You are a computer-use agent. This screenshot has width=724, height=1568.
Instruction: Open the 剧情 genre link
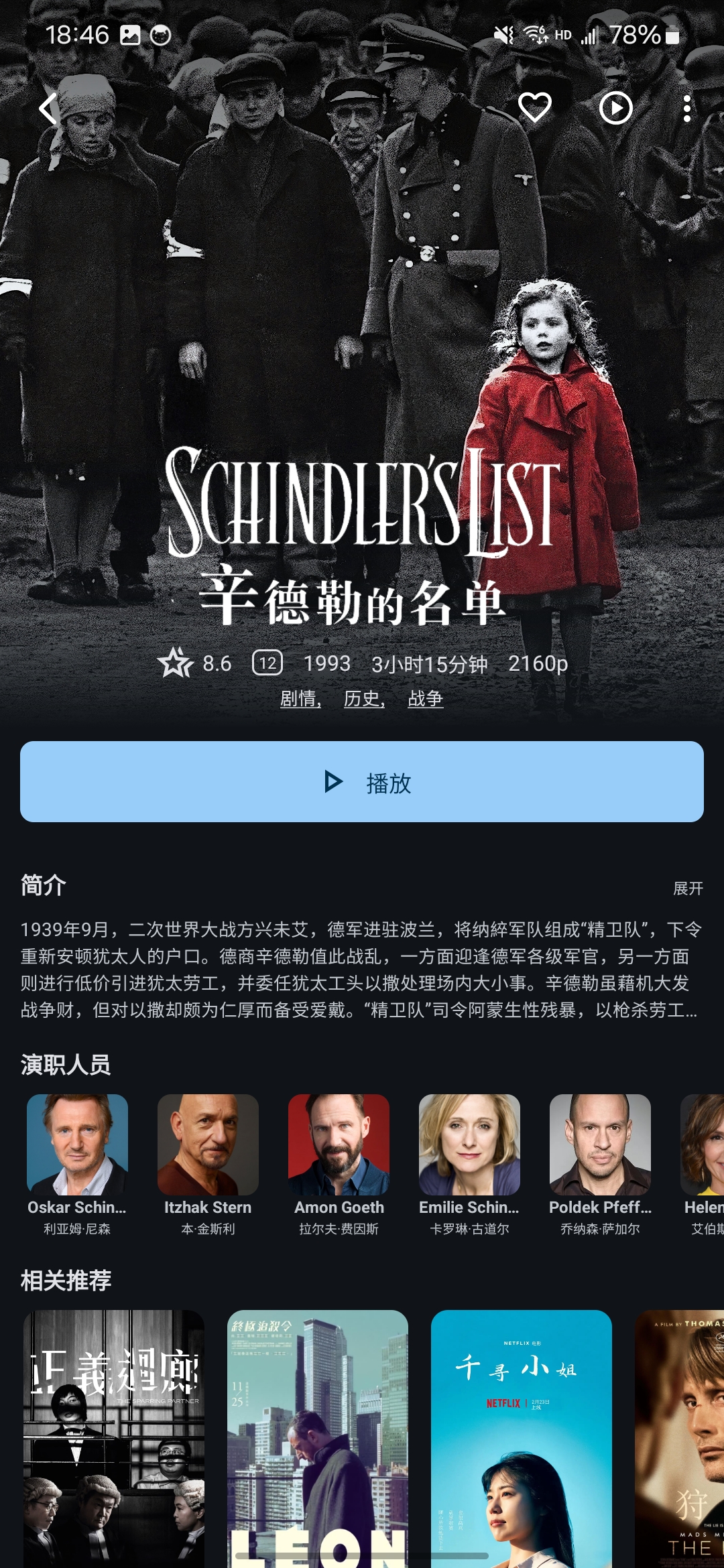pyautogui.click(x=300, y=699)
